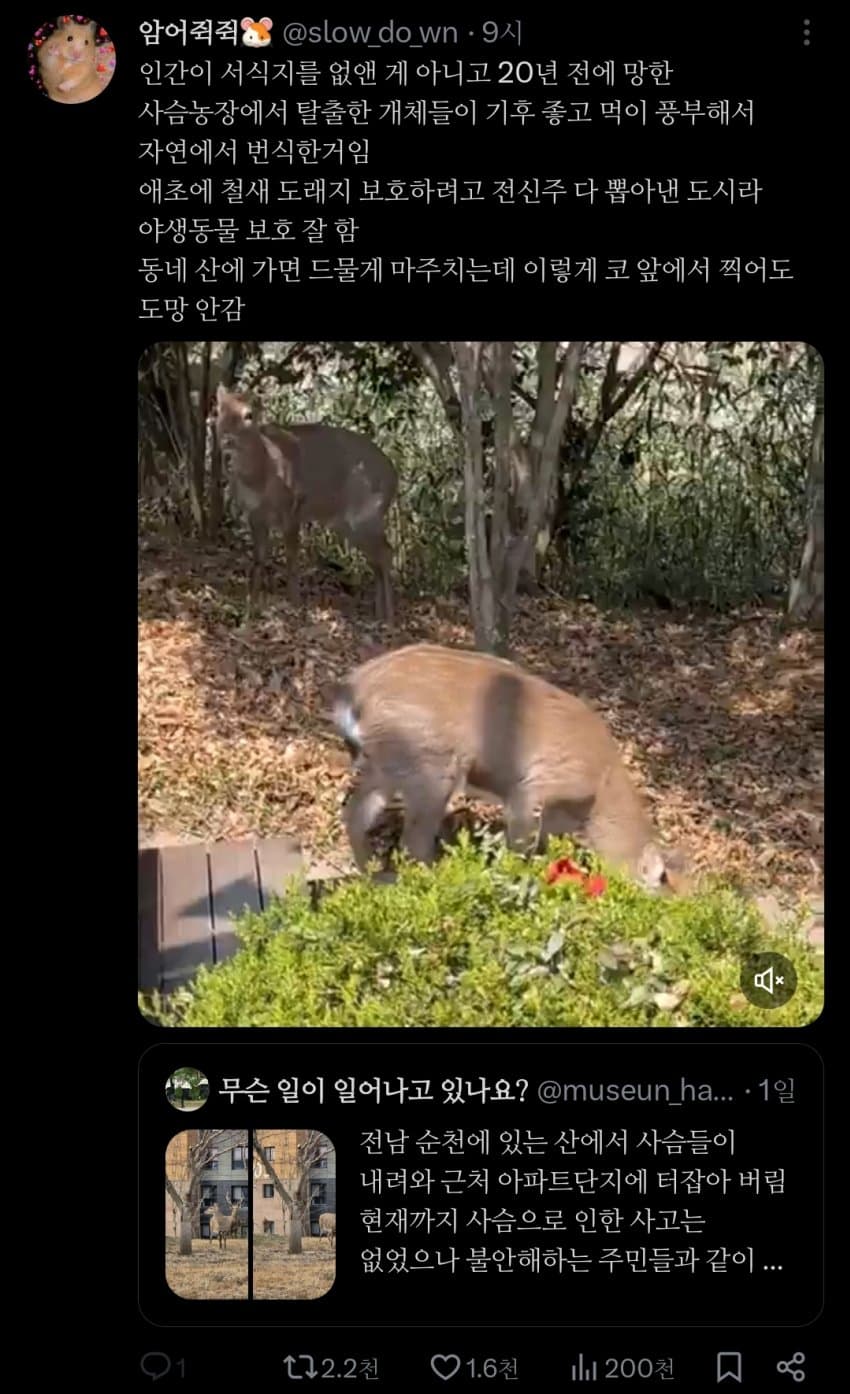Open the quoted tweet from @museun_ha
The image size is (850, 1394).
click(x=480, y=1185)
